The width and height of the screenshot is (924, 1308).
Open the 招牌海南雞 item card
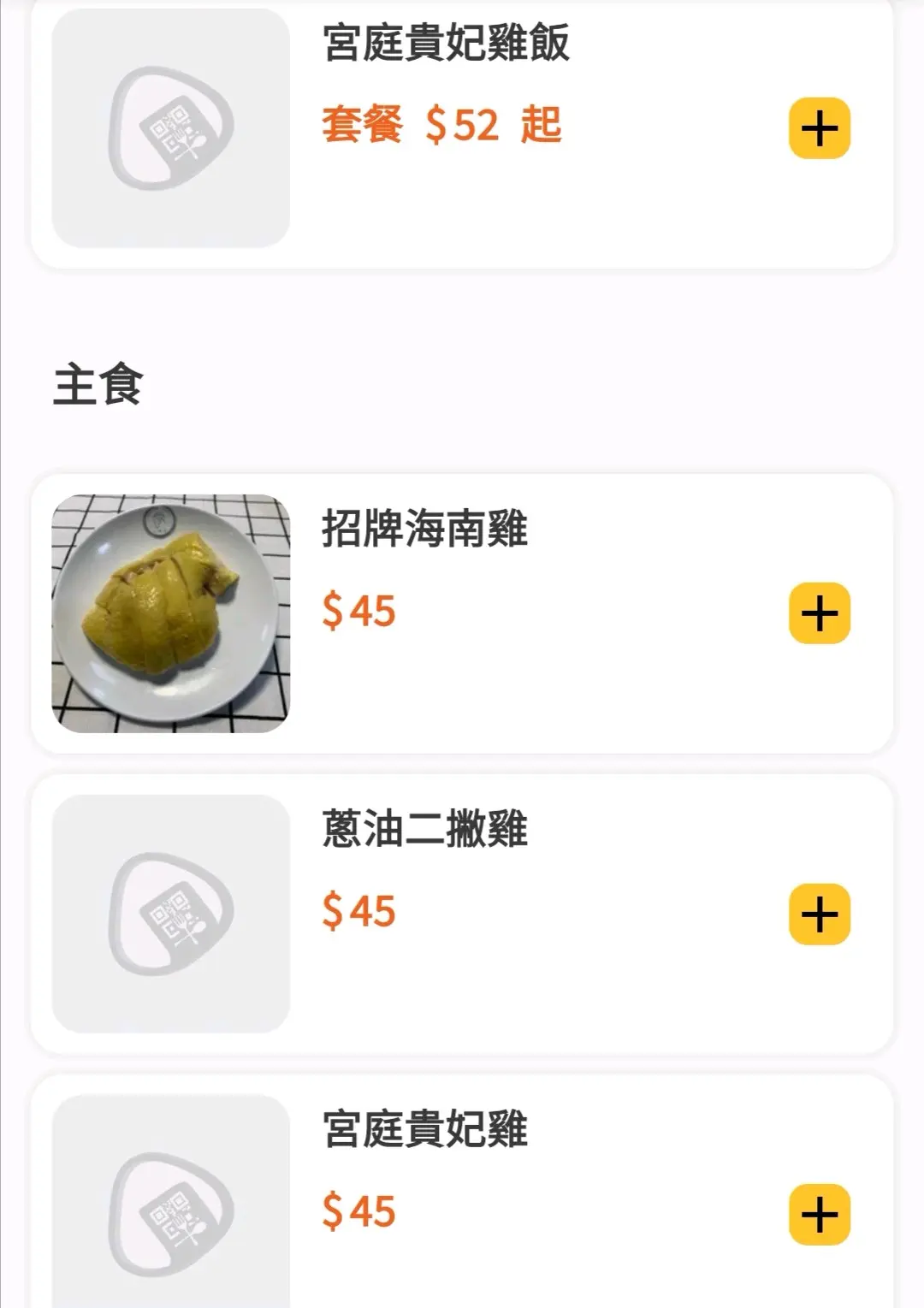pos(424,528)
